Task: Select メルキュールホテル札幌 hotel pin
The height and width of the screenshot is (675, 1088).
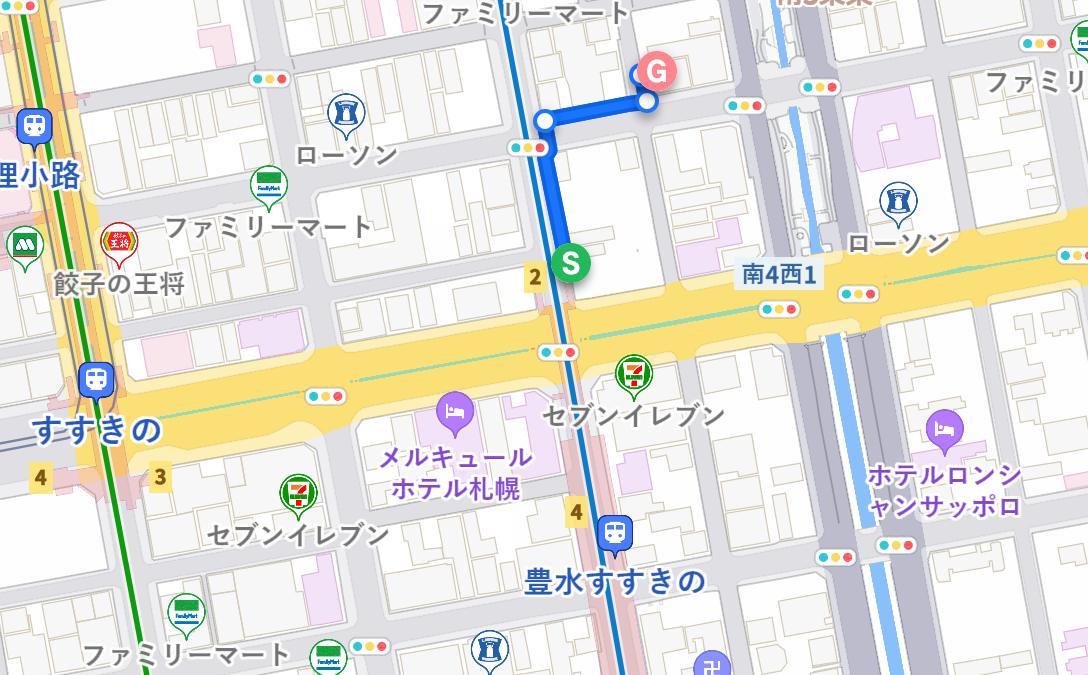Action: [456, 412]
